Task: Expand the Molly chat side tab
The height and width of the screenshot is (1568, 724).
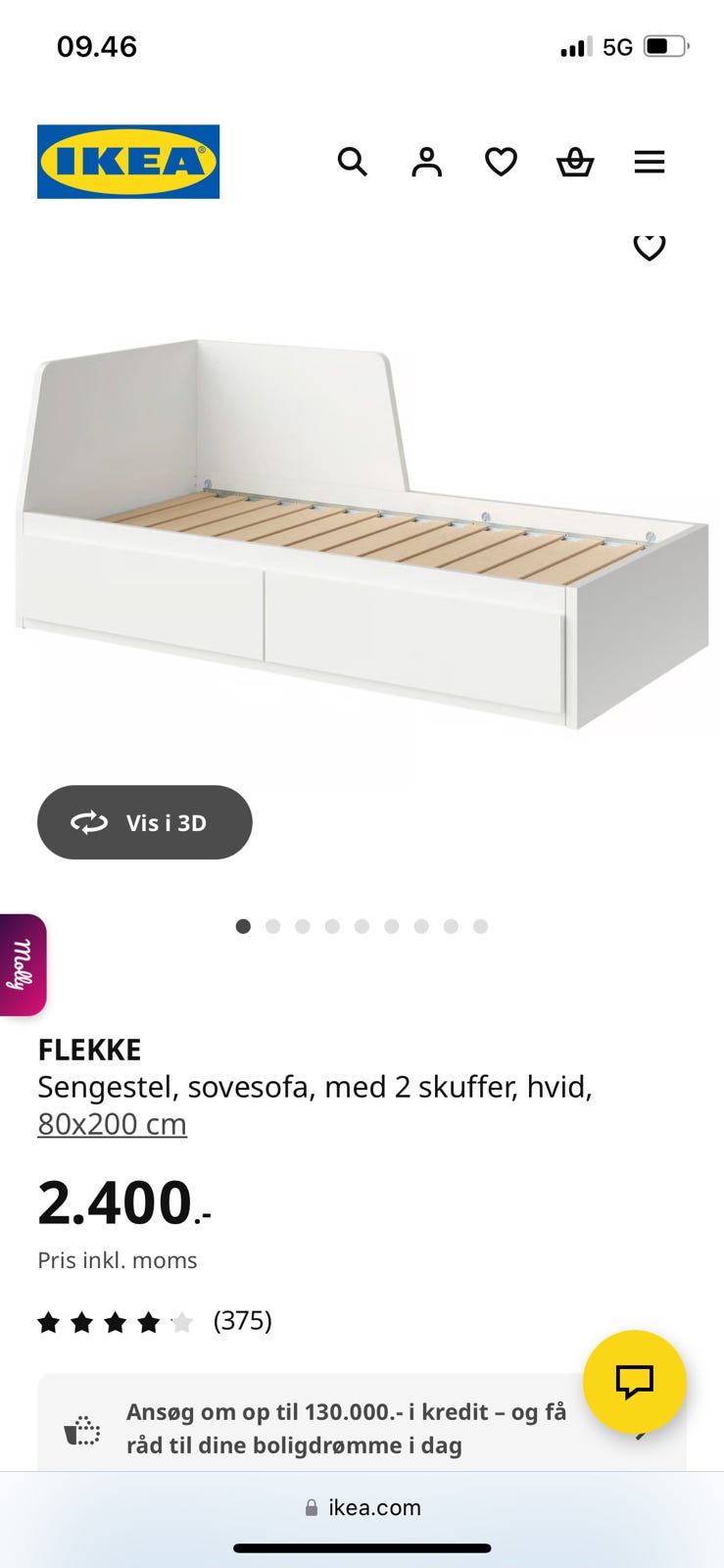Action: pos(22,965)
